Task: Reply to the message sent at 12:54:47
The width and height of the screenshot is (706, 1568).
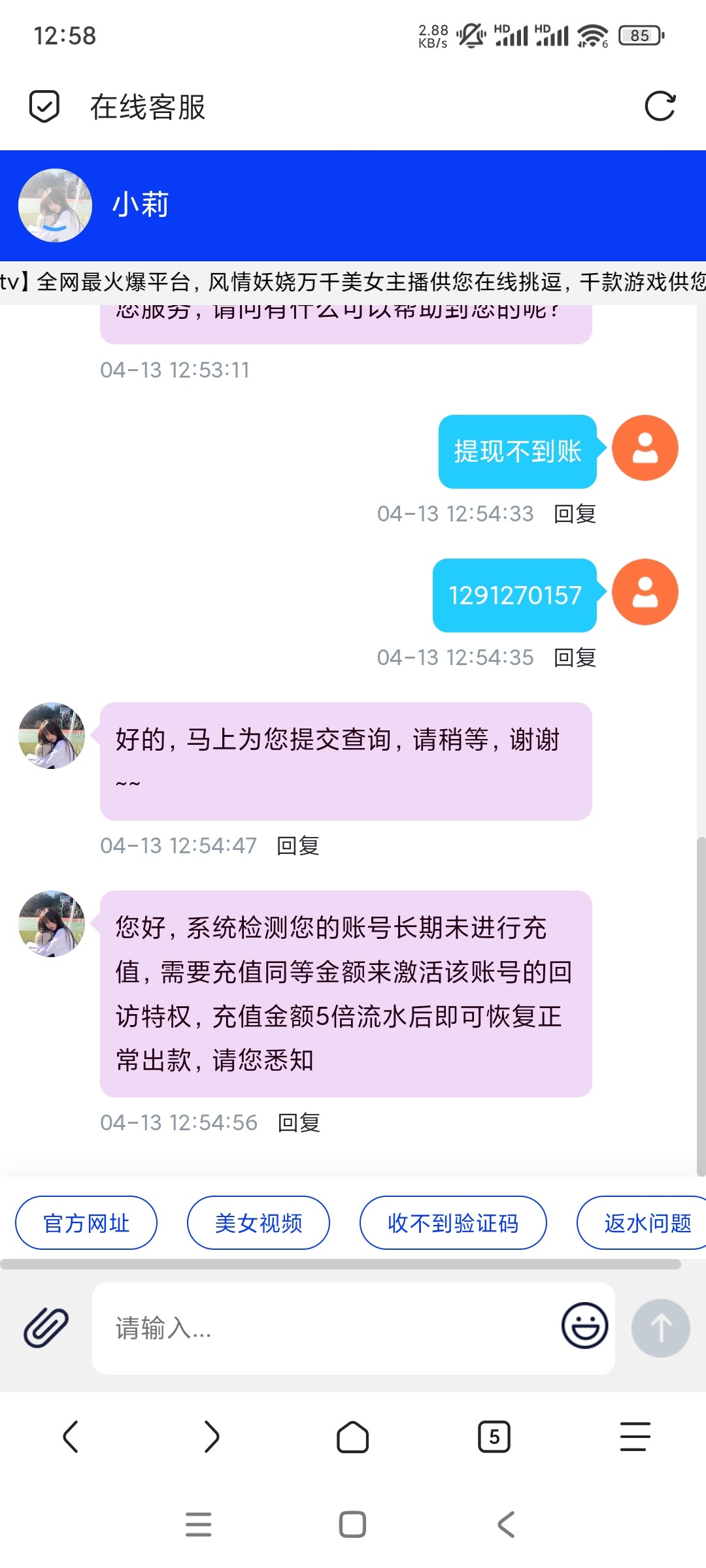Action: (x=298, y=846)
